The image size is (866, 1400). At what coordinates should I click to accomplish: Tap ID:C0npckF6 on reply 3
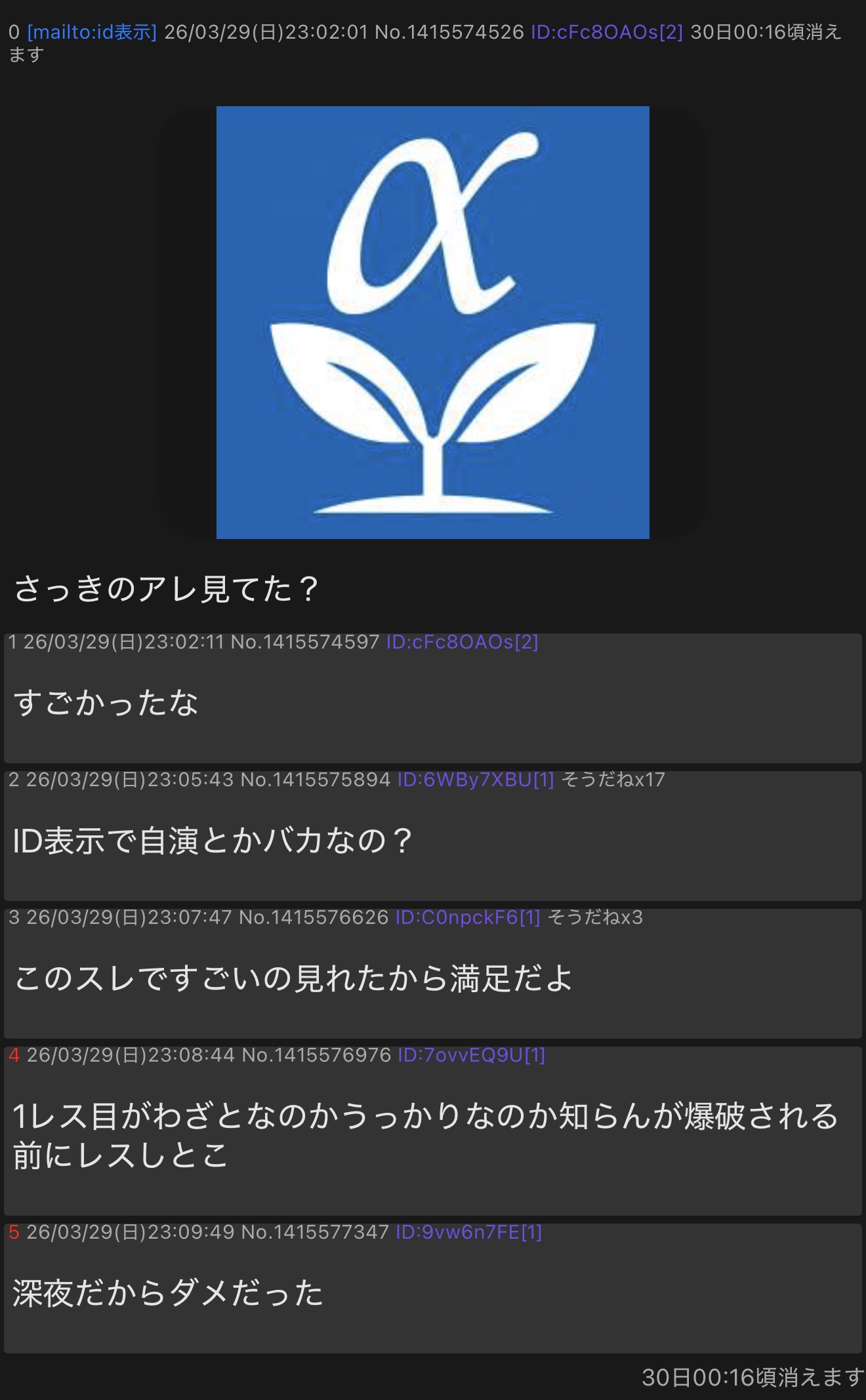point(467,917)
